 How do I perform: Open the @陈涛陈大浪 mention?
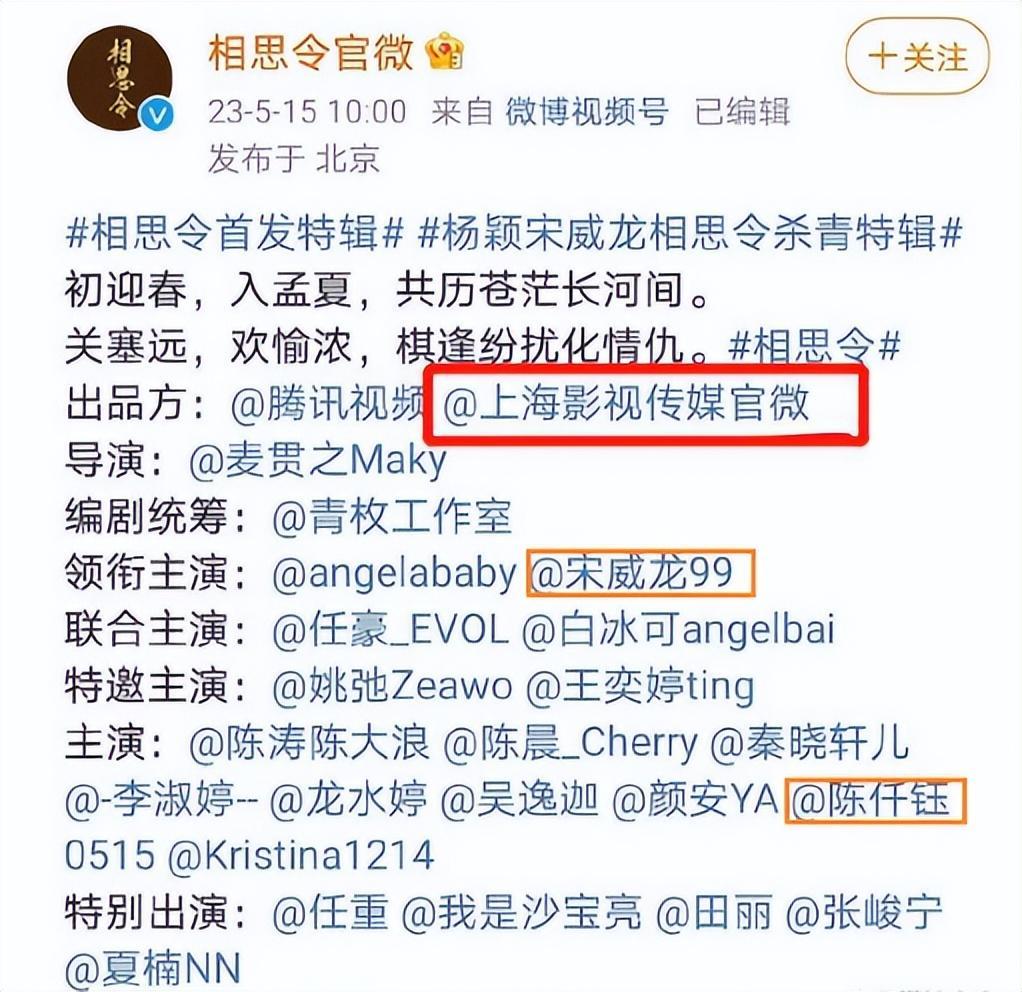point(309,743)
